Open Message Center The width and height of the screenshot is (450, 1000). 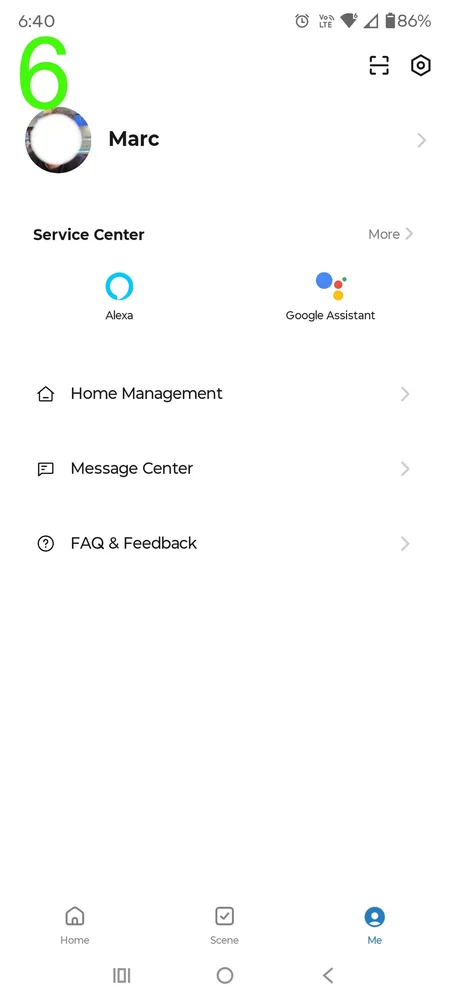[x=225, y=469]
